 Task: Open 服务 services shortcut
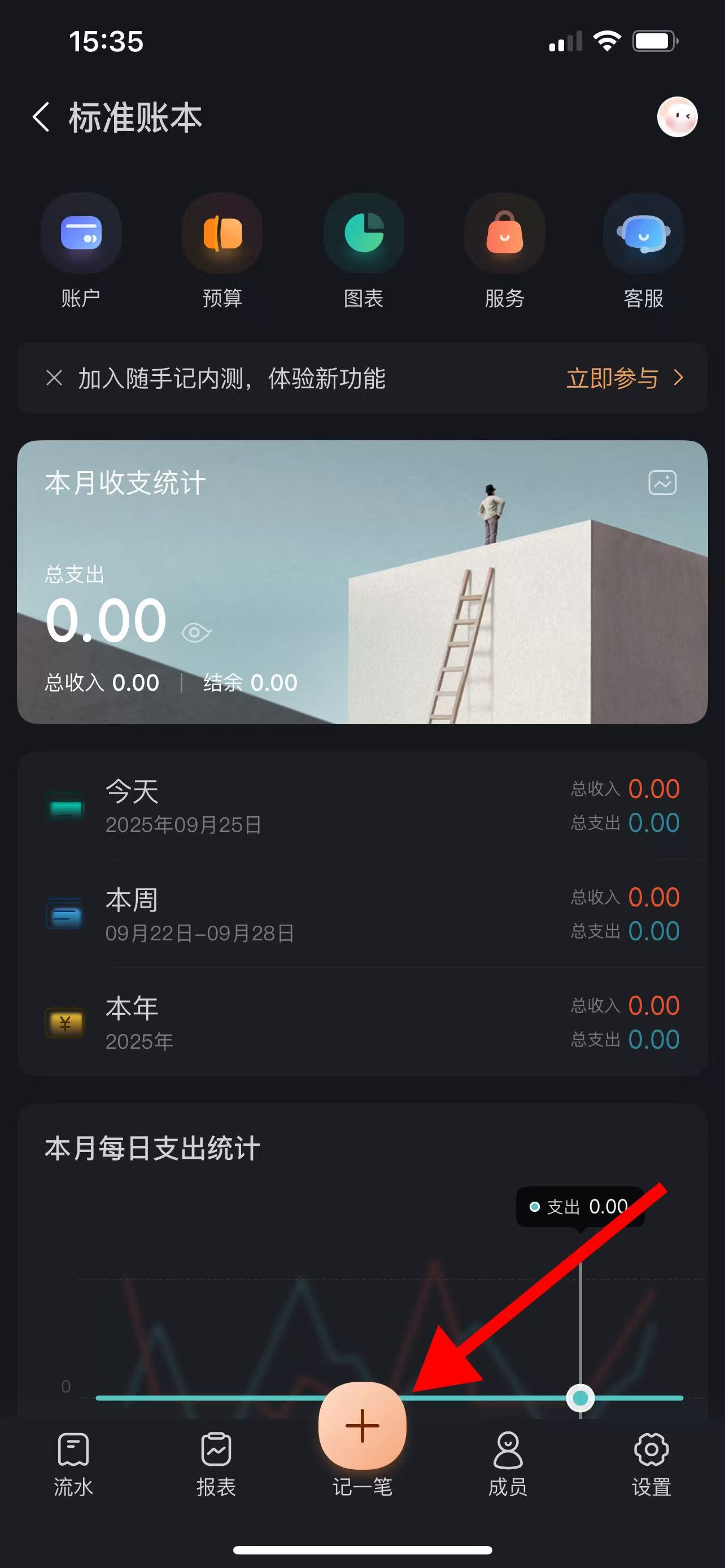point(504,251)
